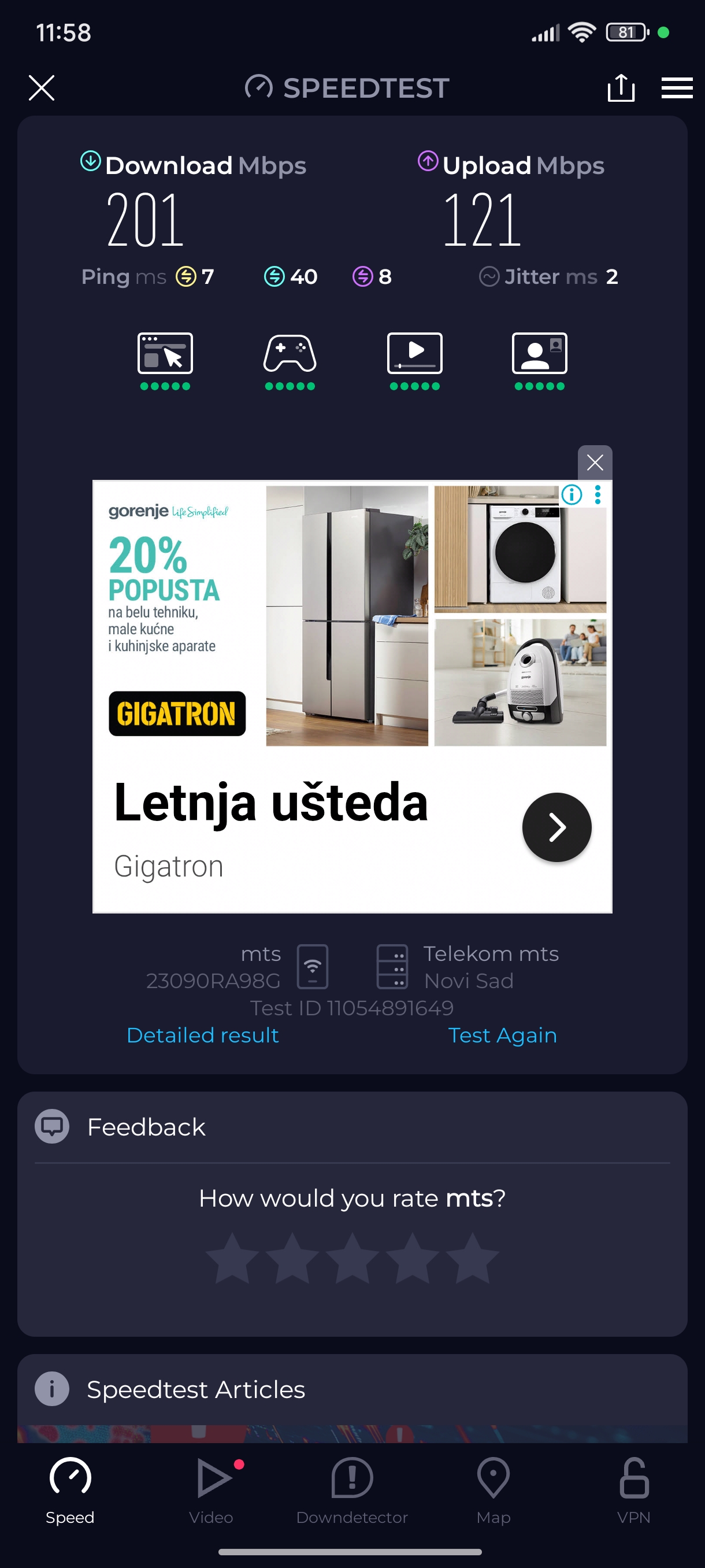Close the speed test results screen
The width and height of the screenshot is (705, 1568).
(x=42, y=88)
